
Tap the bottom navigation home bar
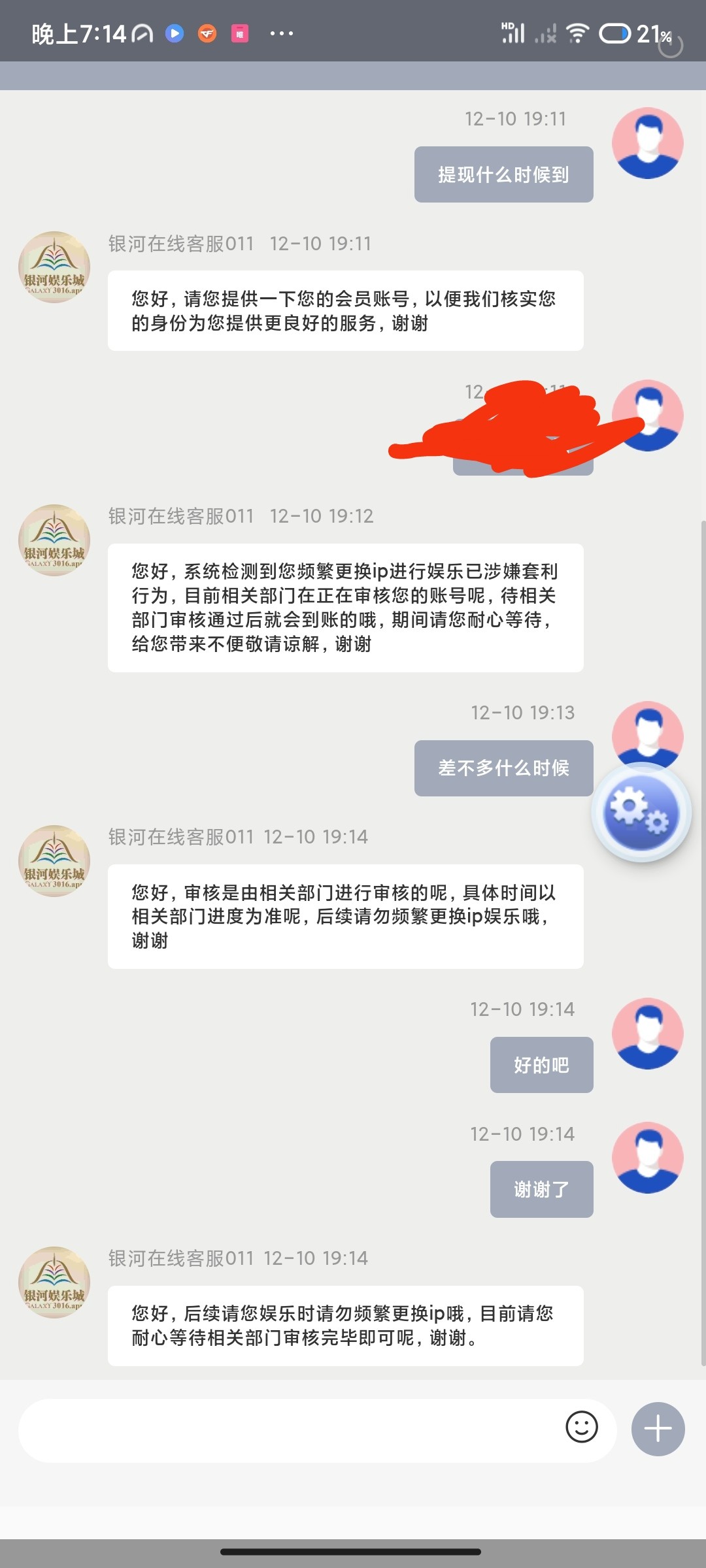(353, 1550)
